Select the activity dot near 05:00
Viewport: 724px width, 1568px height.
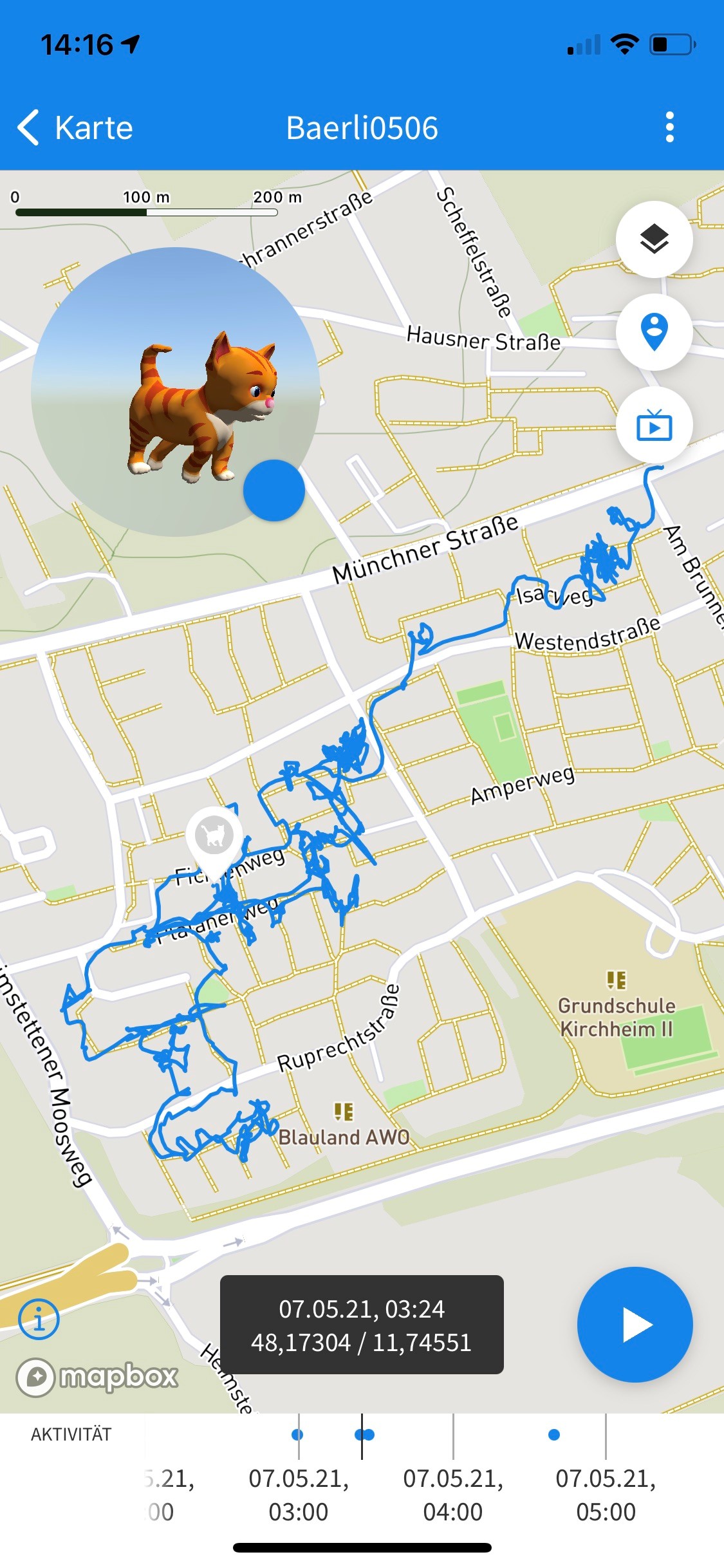click(x=553, y=1435)
